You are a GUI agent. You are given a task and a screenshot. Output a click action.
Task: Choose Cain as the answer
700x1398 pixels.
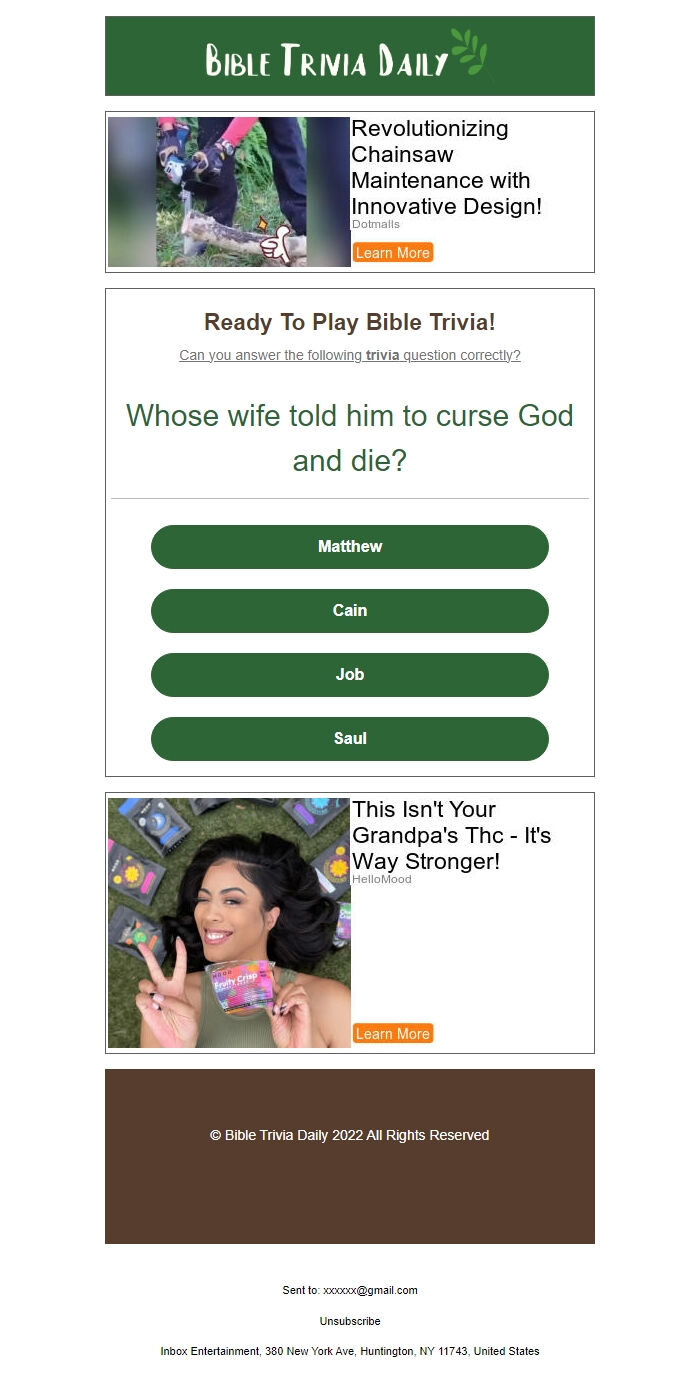[x=350, y=611]
